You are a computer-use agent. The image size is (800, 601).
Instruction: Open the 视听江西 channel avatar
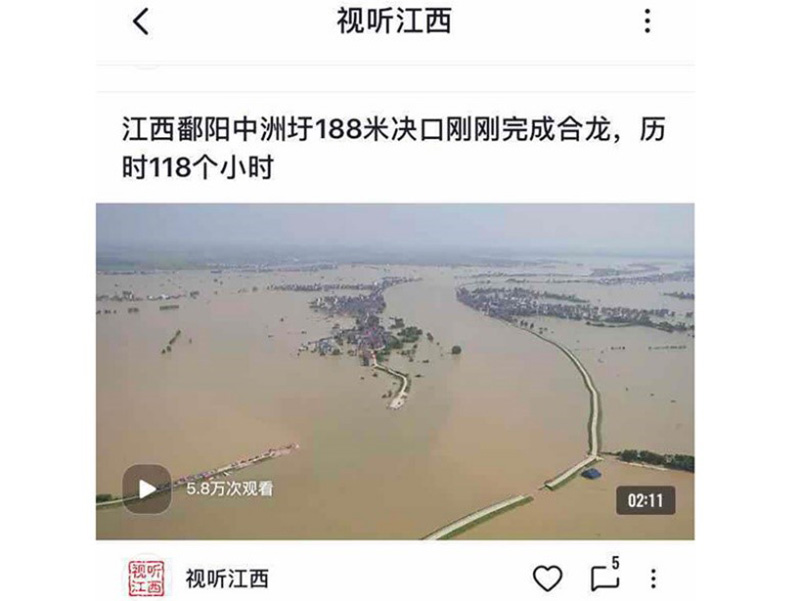[x=148, y=578]
